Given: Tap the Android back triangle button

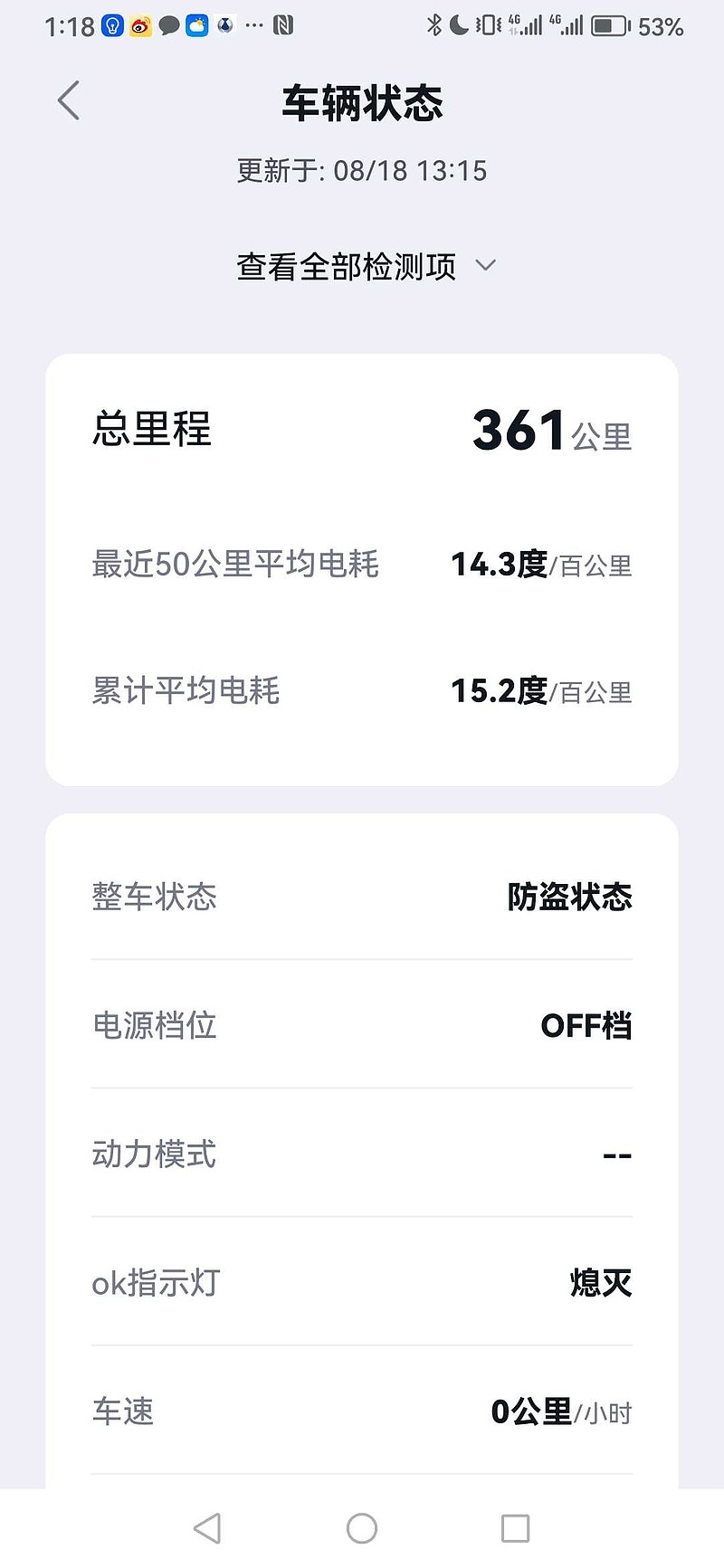Looking at the screenshot, I should [x=208, y=1528].
